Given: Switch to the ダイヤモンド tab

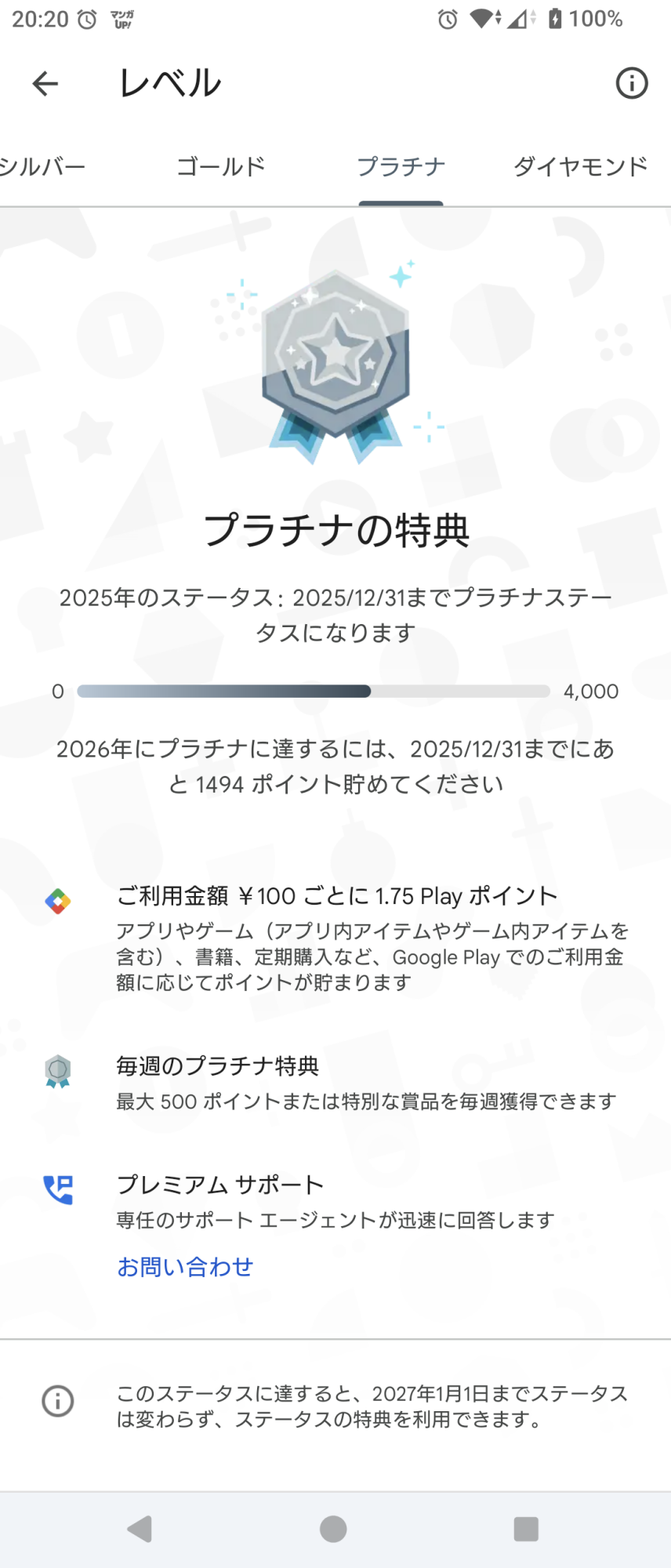Looking at the screenshot, I should pyautogui.click(x=580, y=167).
